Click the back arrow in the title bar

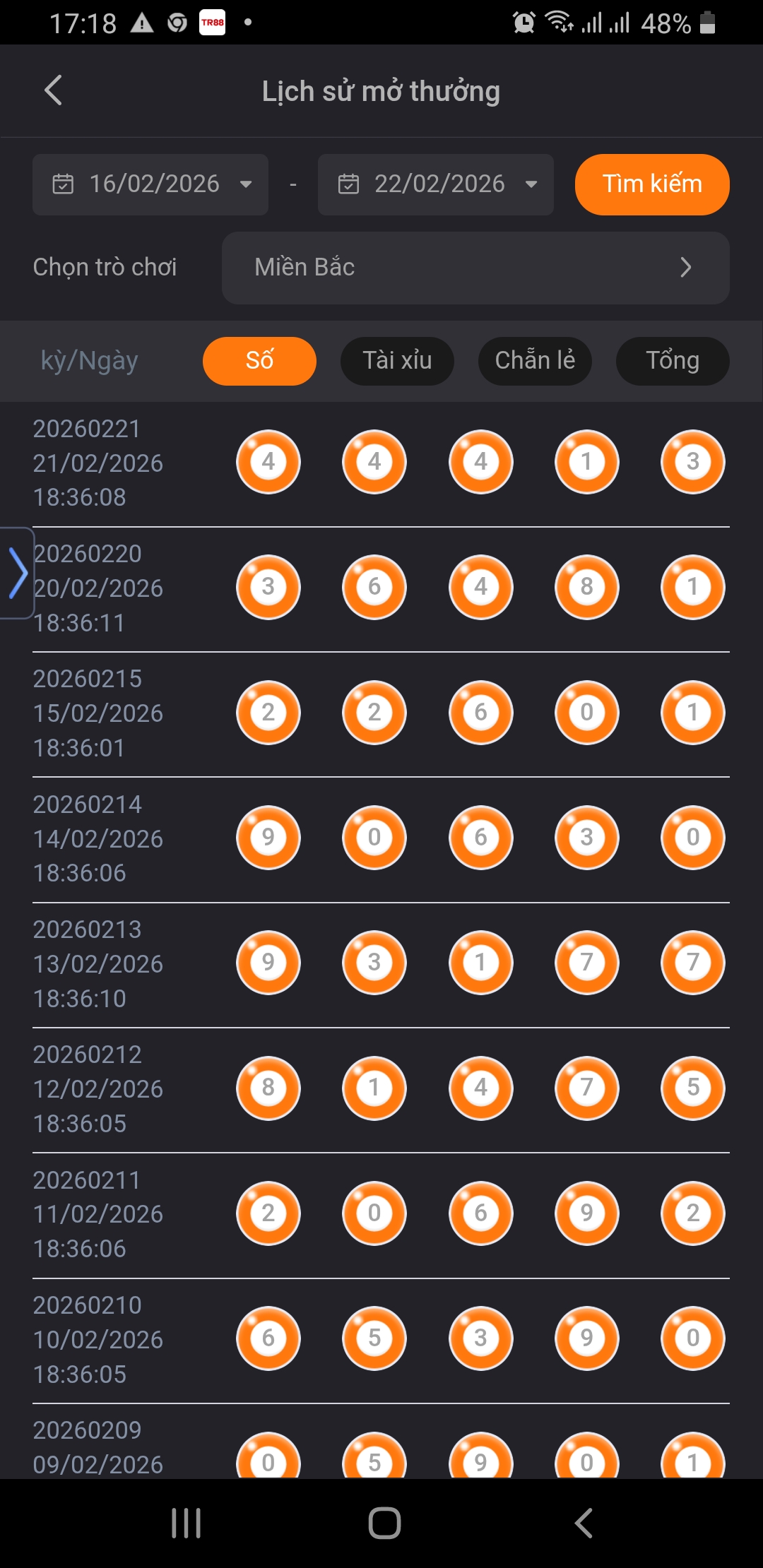pyautogui.click(x=53, y=90)
